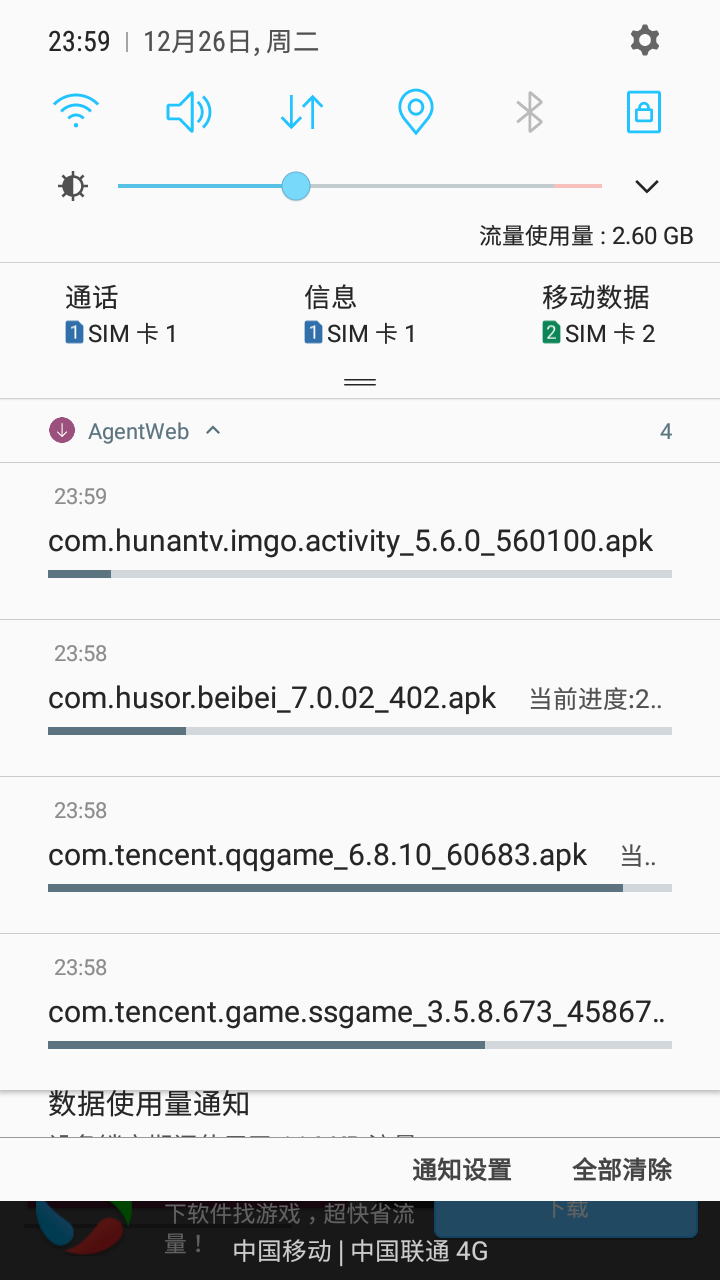Toggle mobile data arrows quick setting
720x1280 pixels.
coord(302,111)
